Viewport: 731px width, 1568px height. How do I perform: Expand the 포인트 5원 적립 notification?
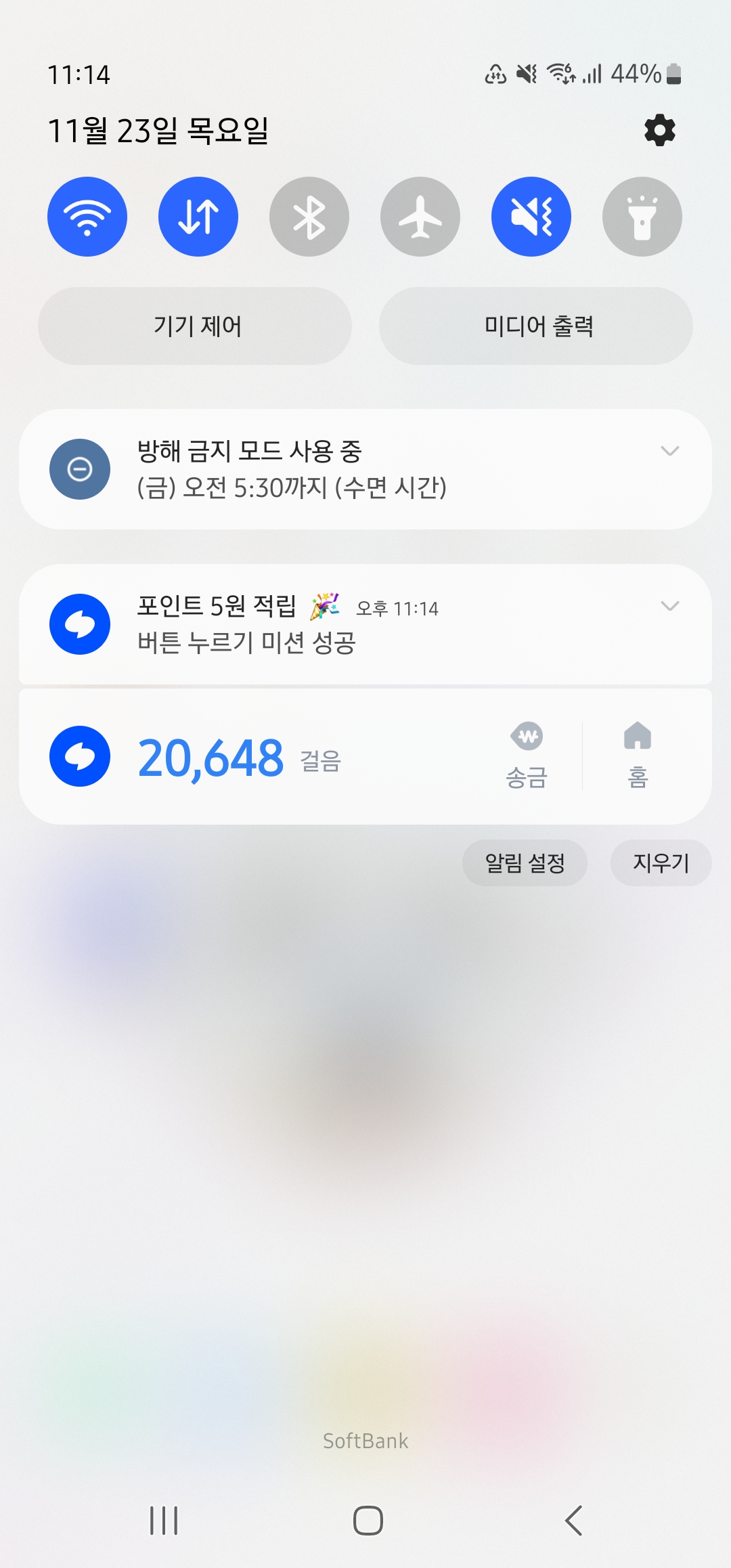669,606
